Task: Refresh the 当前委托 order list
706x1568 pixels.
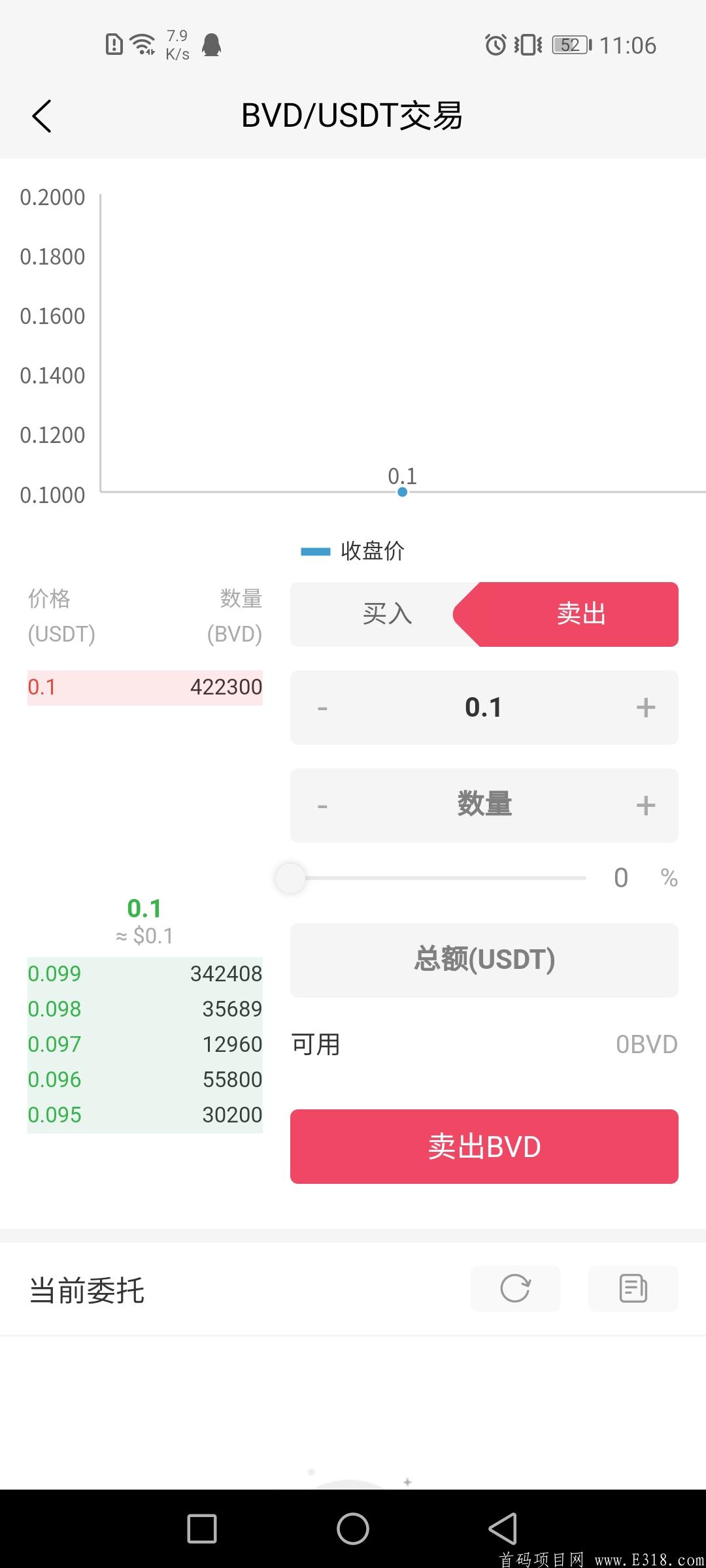Action: click(x=515, y=1288)
